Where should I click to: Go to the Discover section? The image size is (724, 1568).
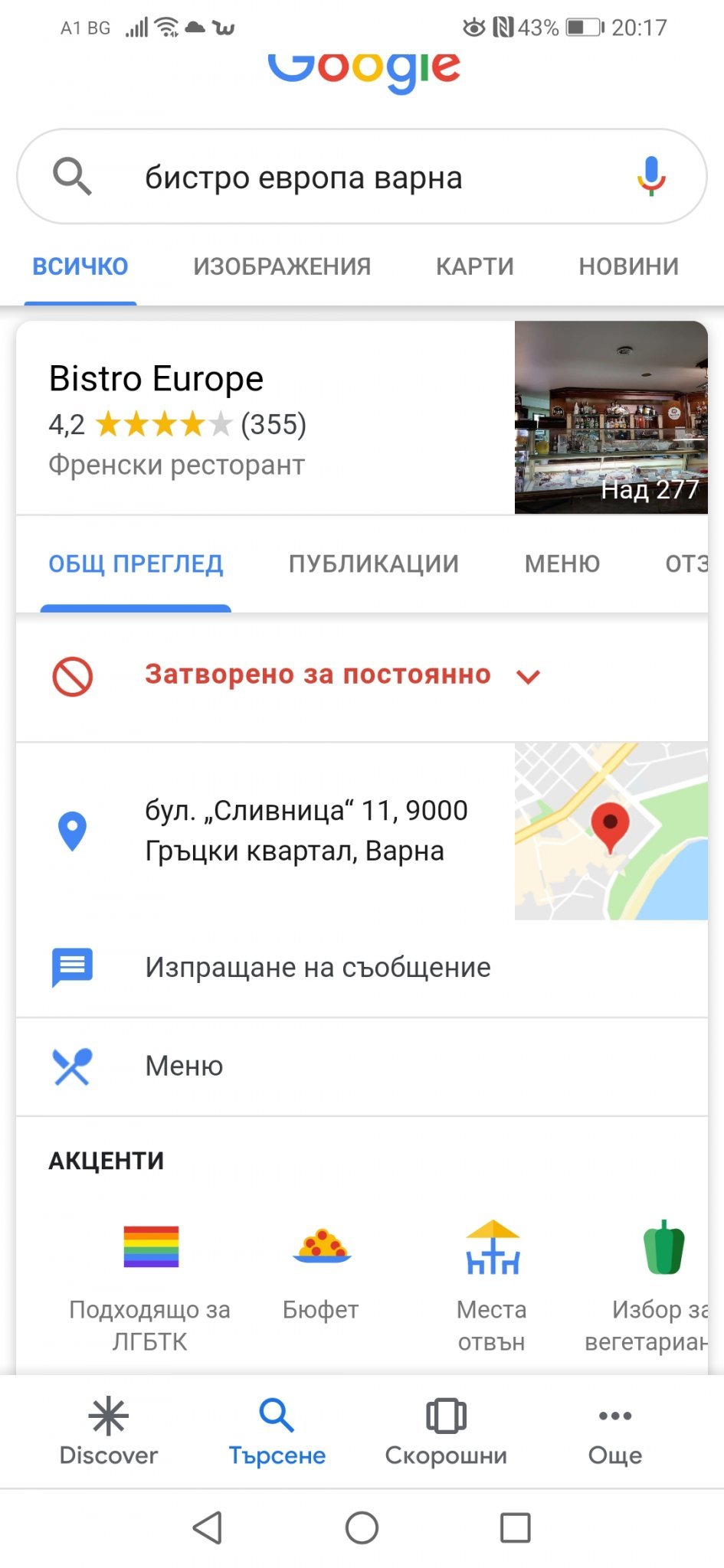pyautogui.click(x=109, y=1432)
